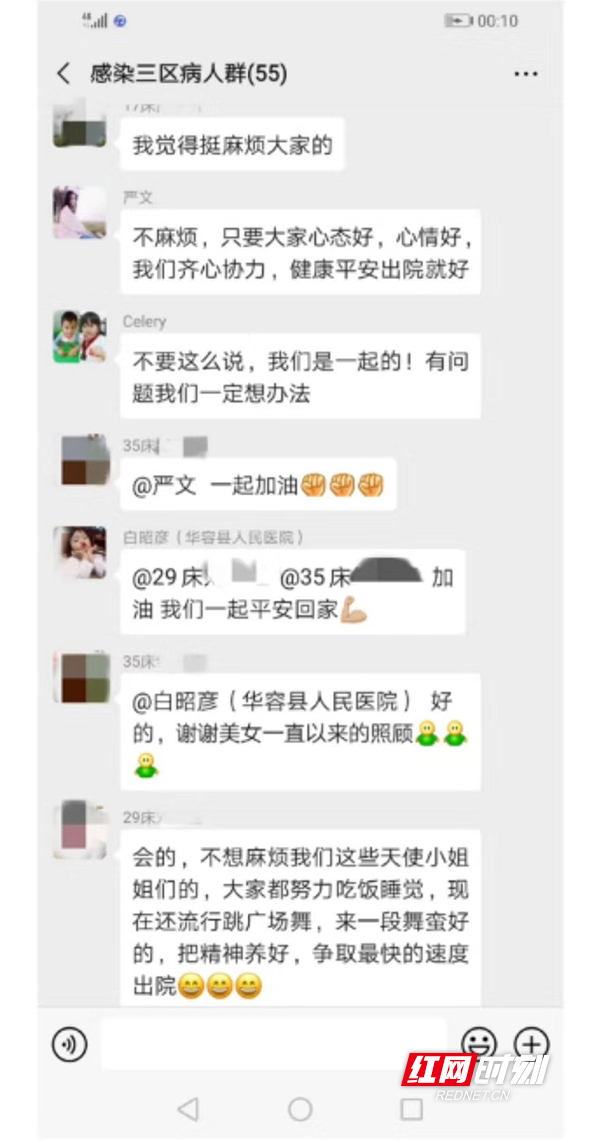Open the group chat overflow menu
Viewport: 600px width, 1143px height.
coord(525,74)
